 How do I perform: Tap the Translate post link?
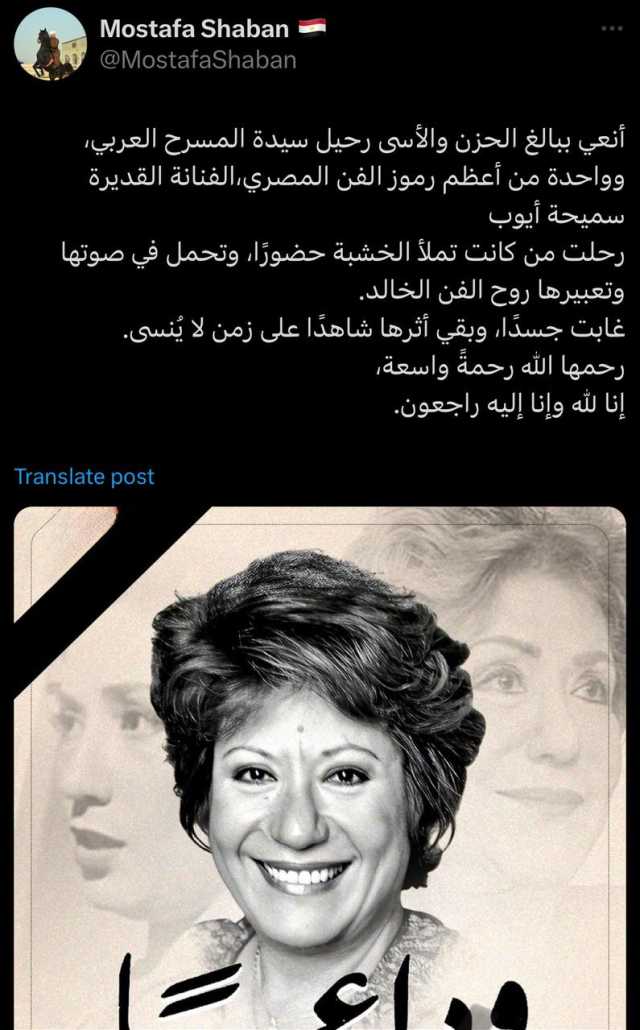(x=84, y=477)
